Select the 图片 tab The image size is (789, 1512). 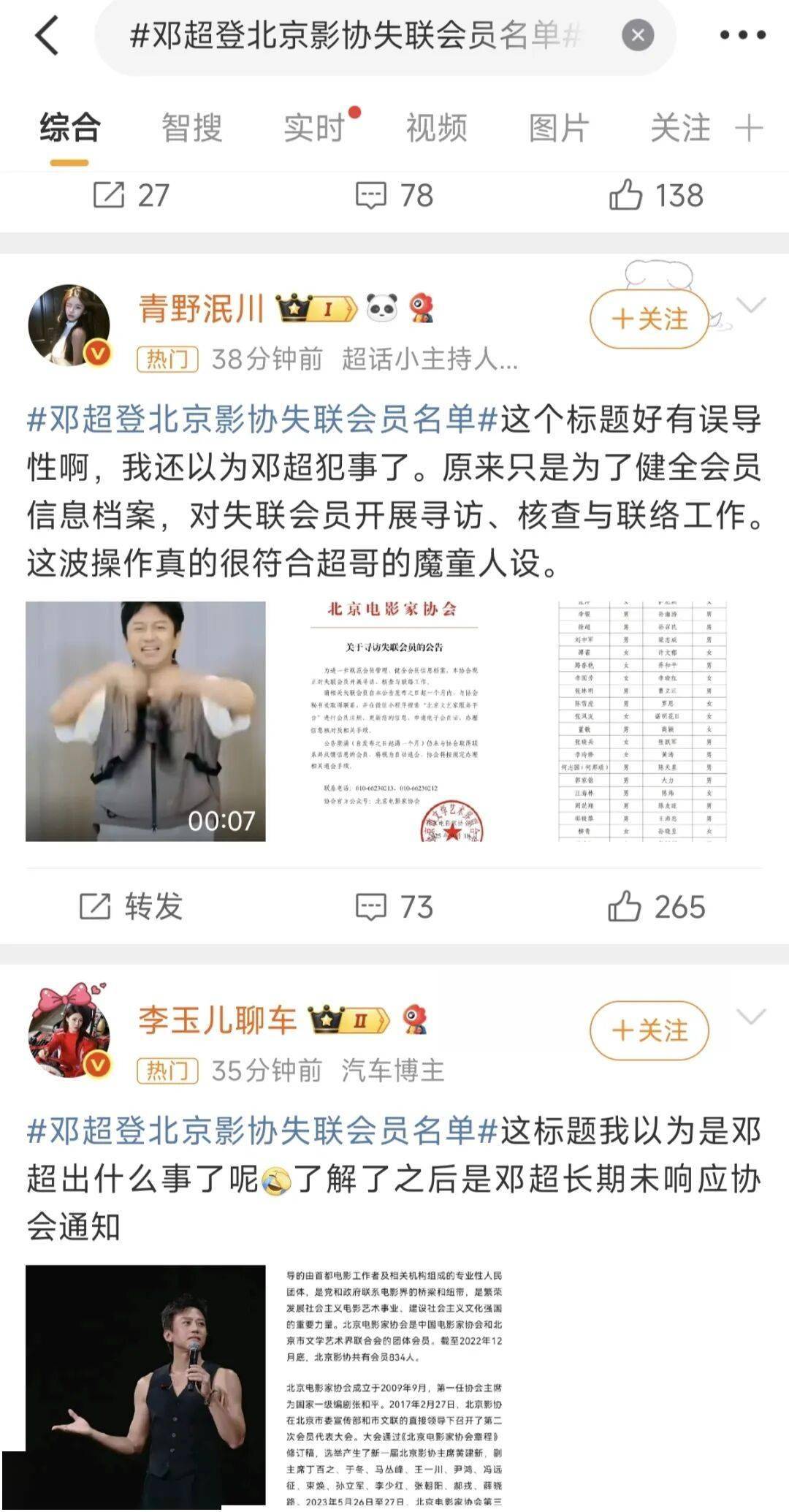559,129
